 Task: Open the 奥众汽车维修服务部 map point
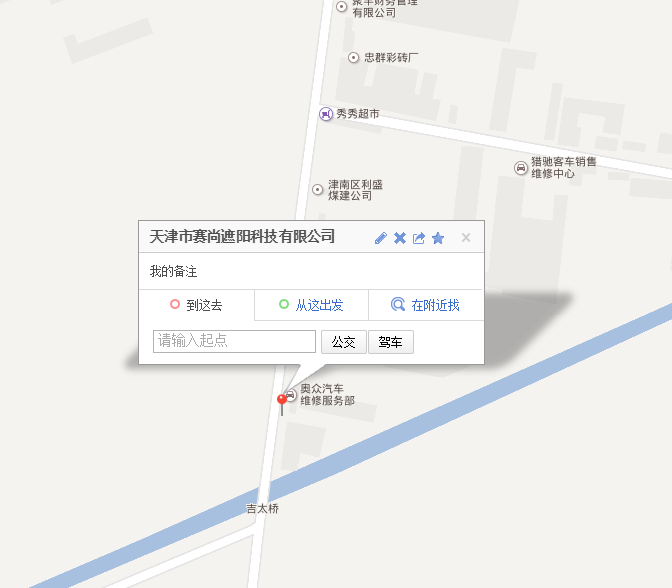[291, 395]
